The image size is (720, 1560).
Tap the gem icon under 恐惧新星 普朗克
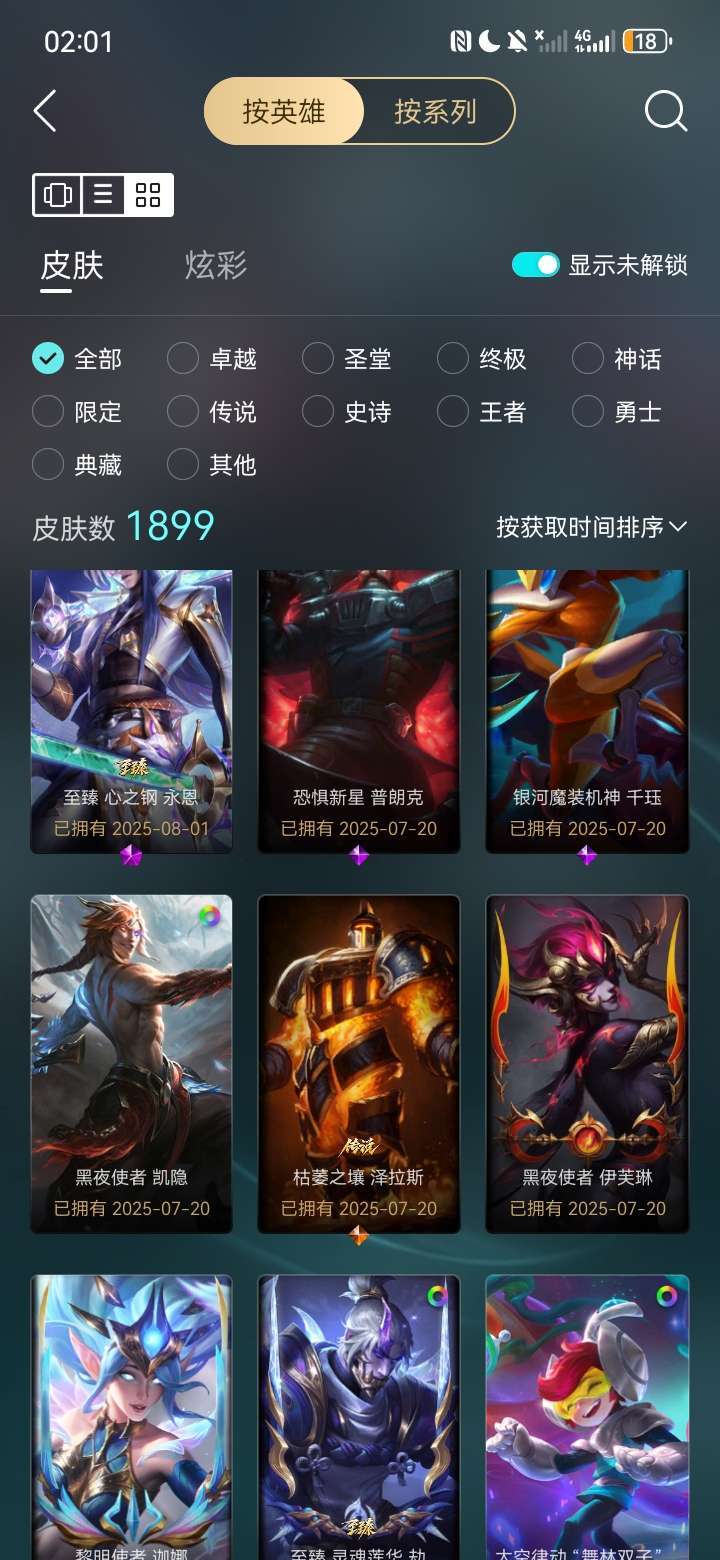click(x=358, y=856)
